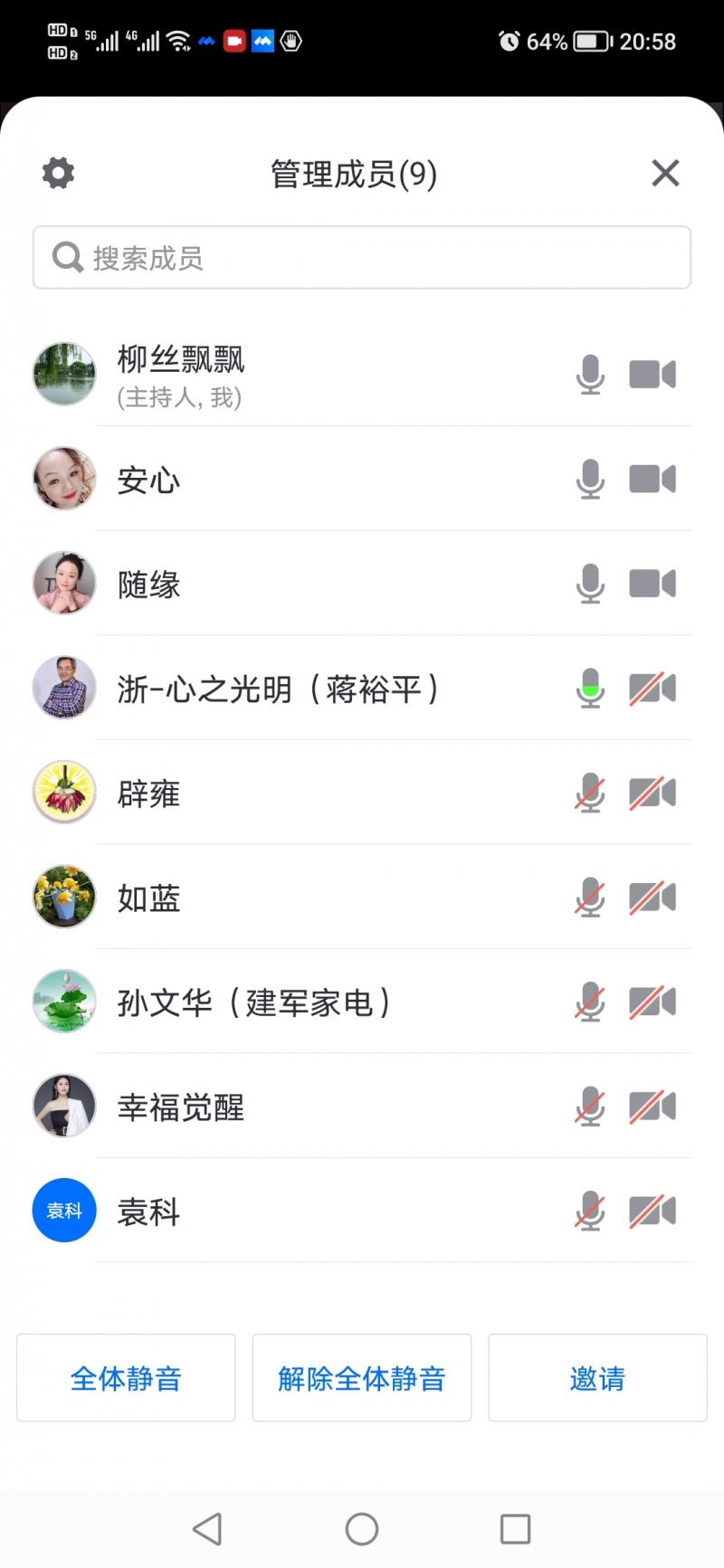Click the camera icon next to 随缘
Image resolution: width=724 pixels, height=1568 pixels.
pyautogui.click(x=653, y=584)
